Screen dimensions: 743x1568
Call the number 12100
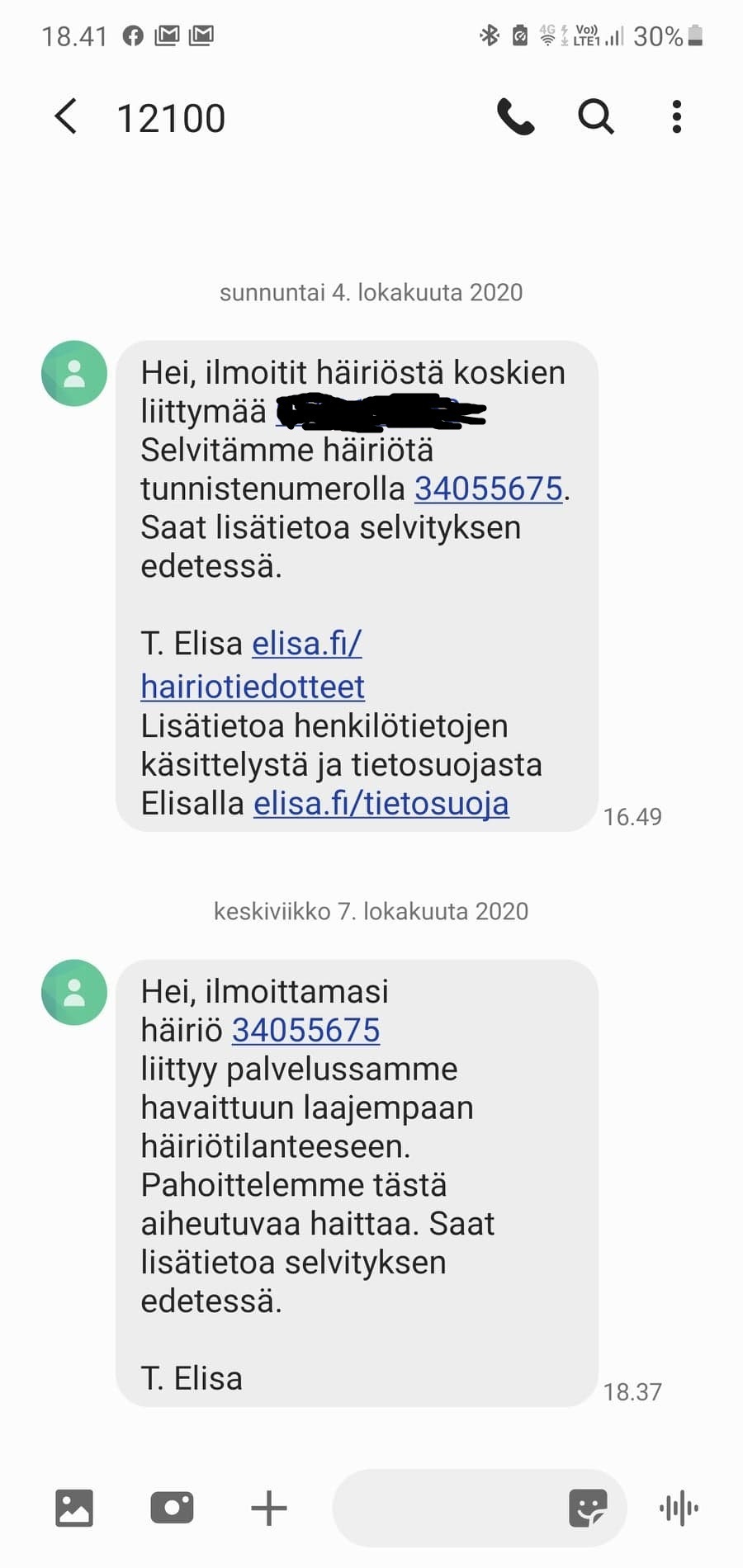point(516,116)
